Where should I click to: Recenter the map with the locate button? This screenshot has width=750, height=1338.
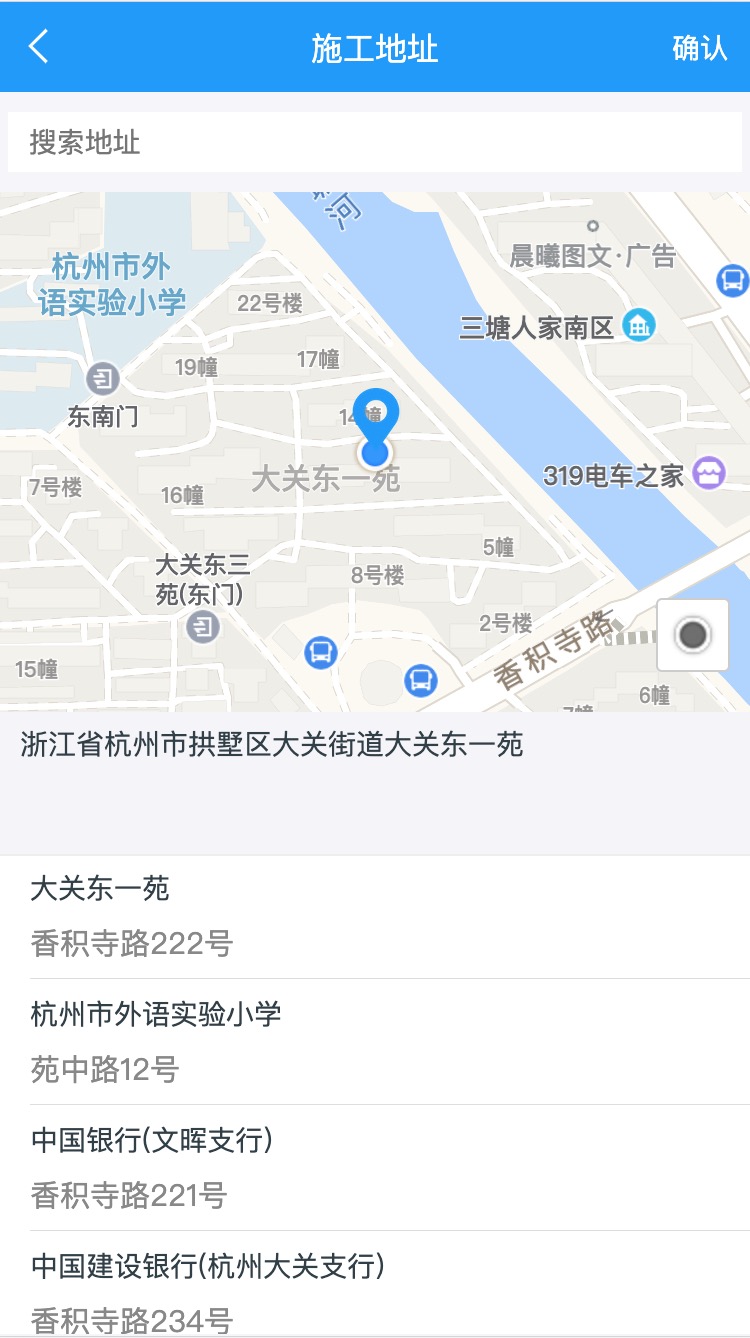692,635
